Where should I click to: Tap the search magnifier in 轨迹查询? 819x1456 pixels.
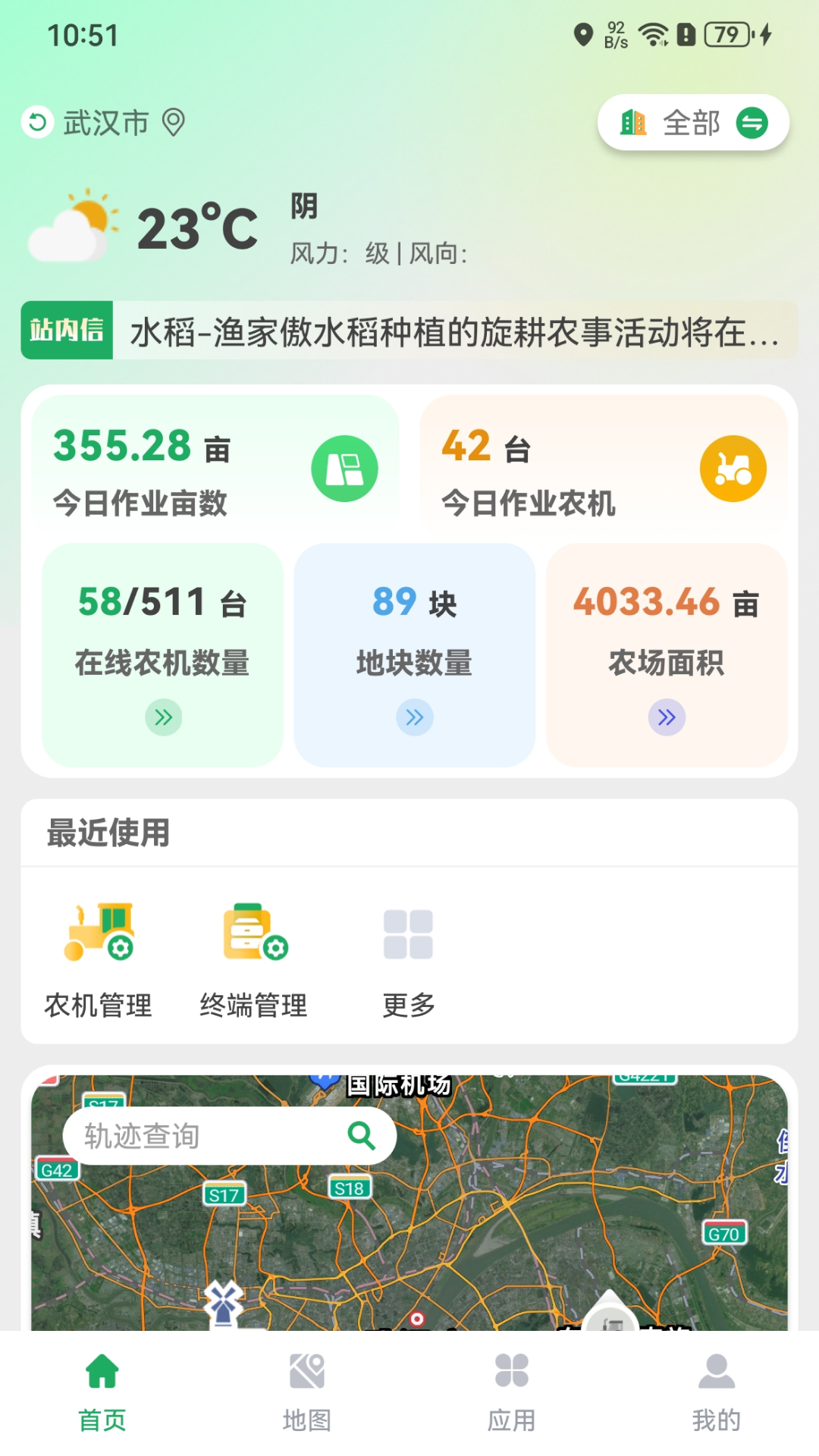click(x=362, y=1136)
